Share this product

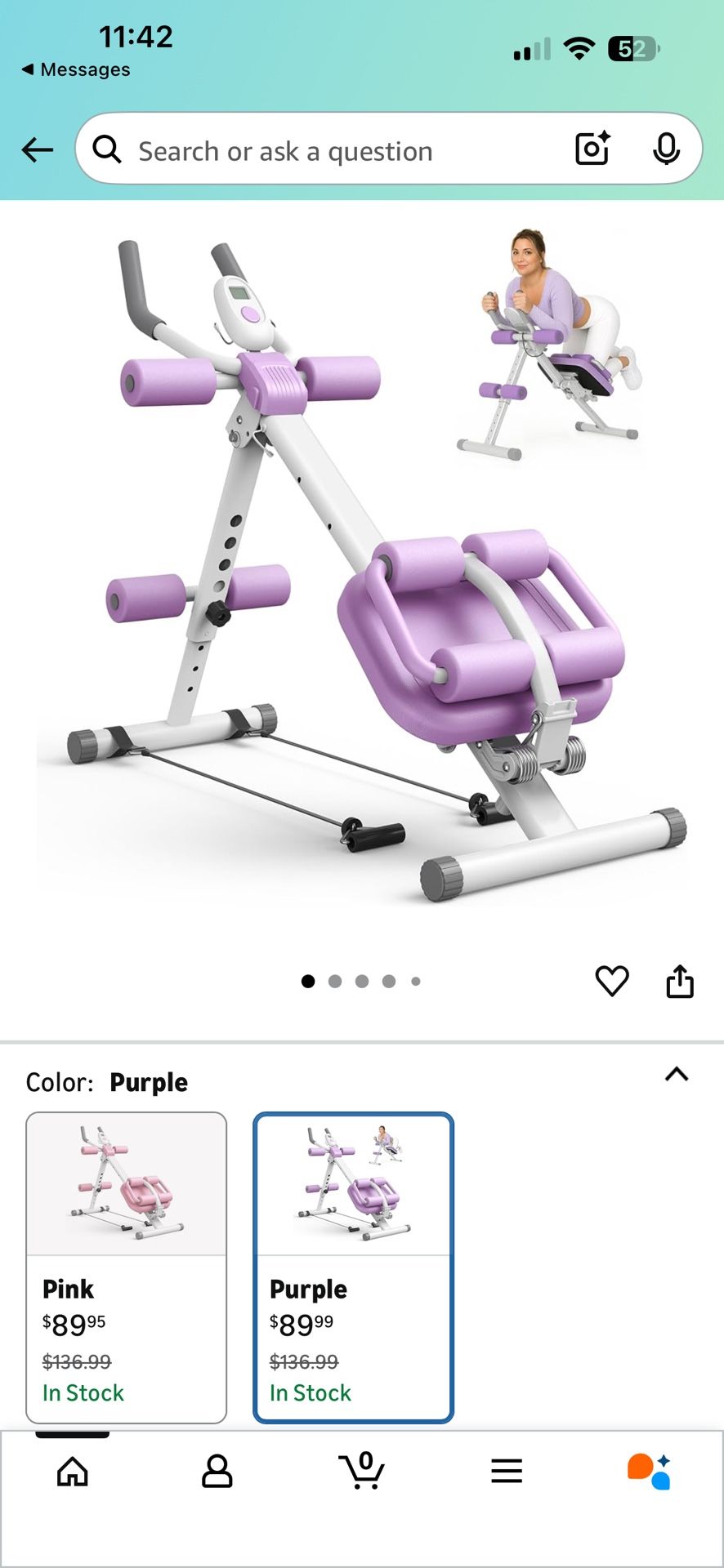tap(680, 981)
